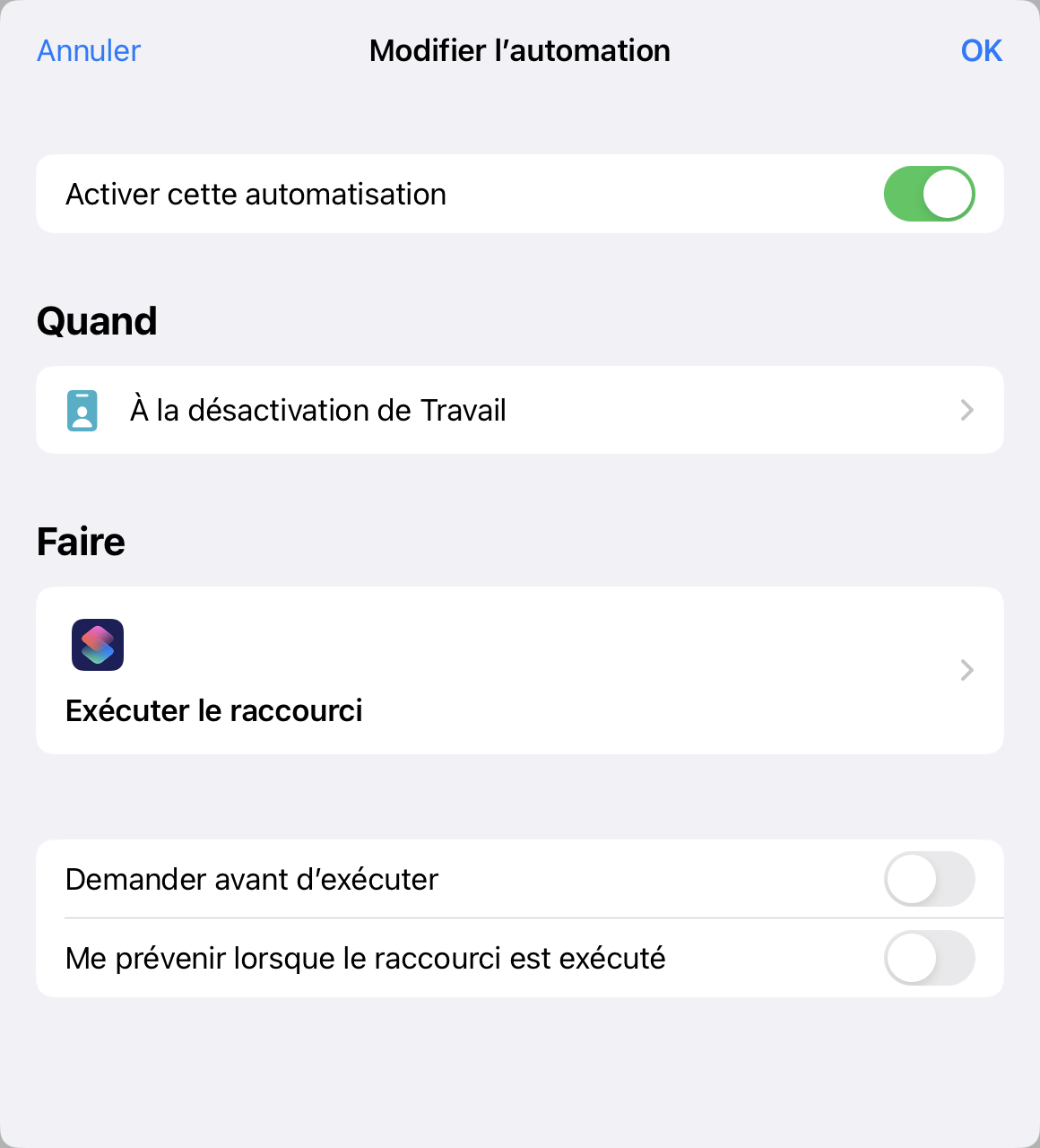Disable the Activer cette automatisation switch
The width and height of the screenshot is (1040, 1148).
tap(929, 194)
